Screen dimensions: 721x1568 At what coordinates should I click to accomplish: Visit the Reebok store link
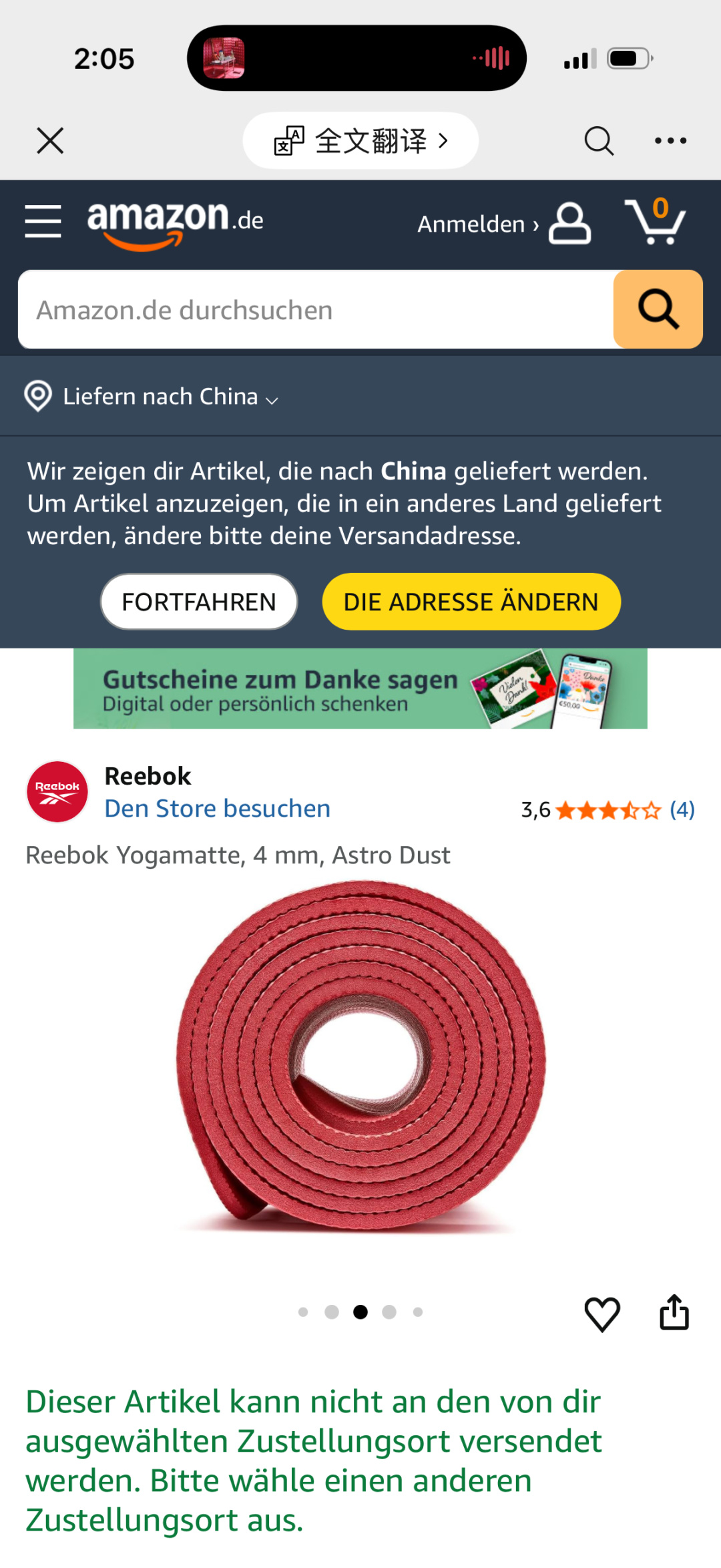coord(218,809)
